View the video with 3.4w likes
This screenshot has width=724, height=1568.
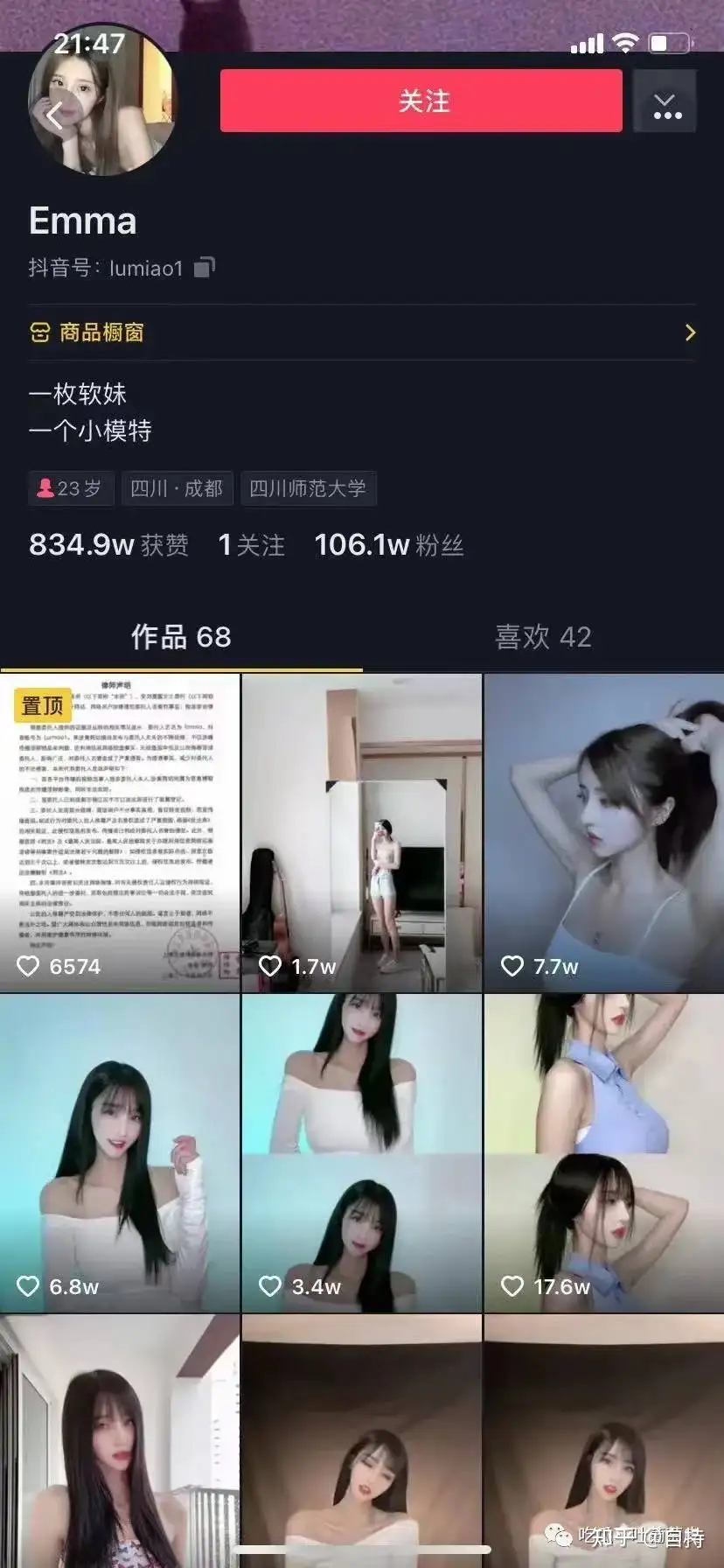(361, 1152)
